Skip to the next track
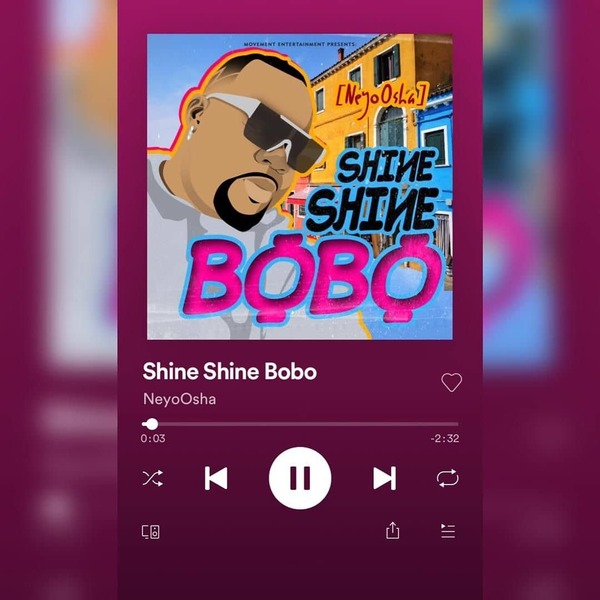The width and height of the screenshot is (600, 600). point(384,478)
